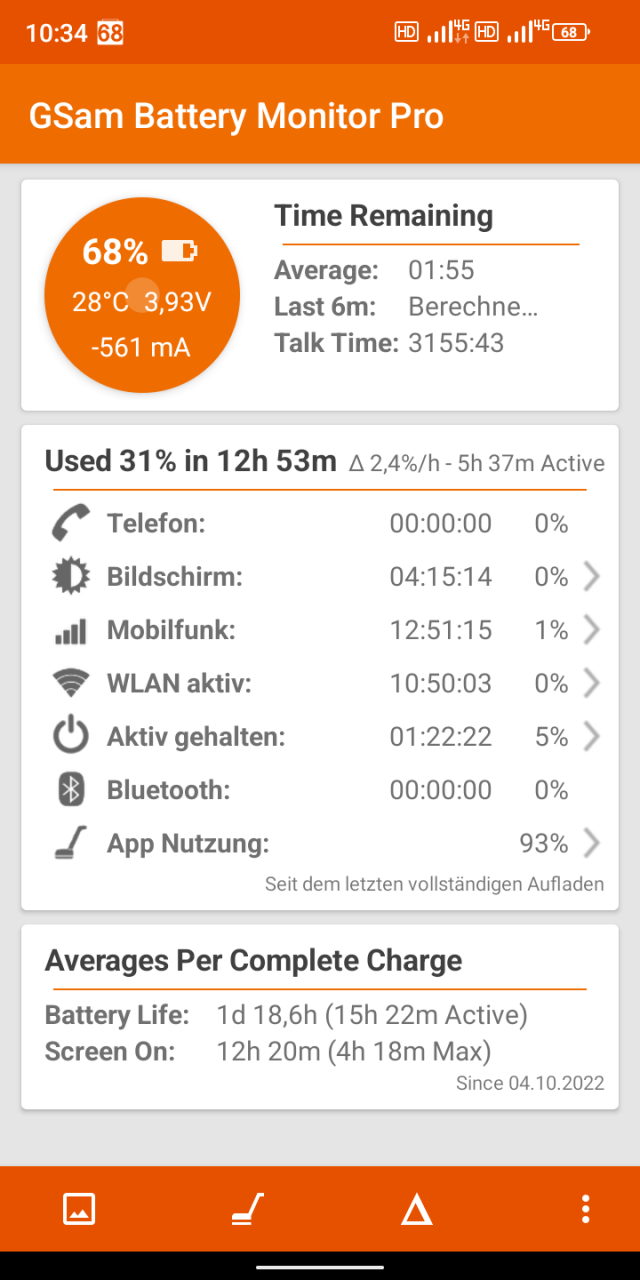Tap the delta triangle icon in bottom bar

[416, 1209]
